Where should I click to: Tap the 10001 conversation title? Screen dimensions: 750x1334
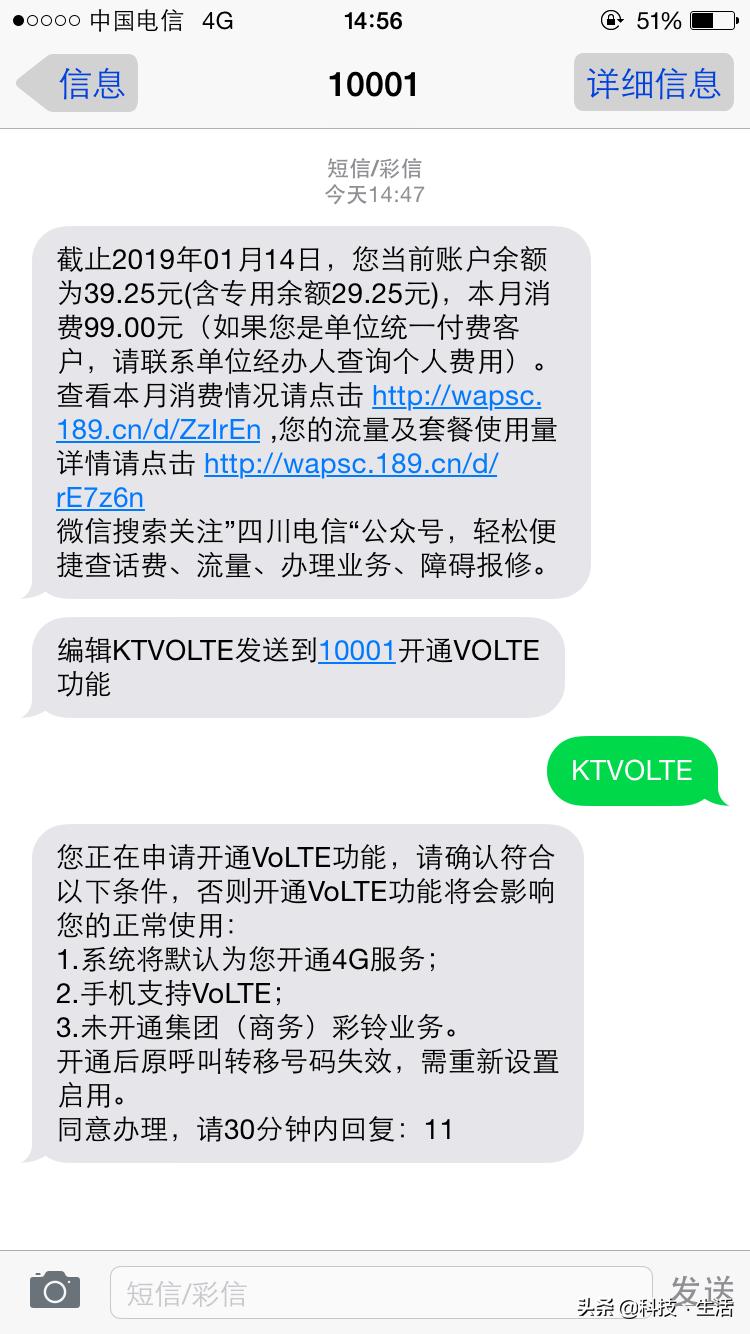(374, 84)
